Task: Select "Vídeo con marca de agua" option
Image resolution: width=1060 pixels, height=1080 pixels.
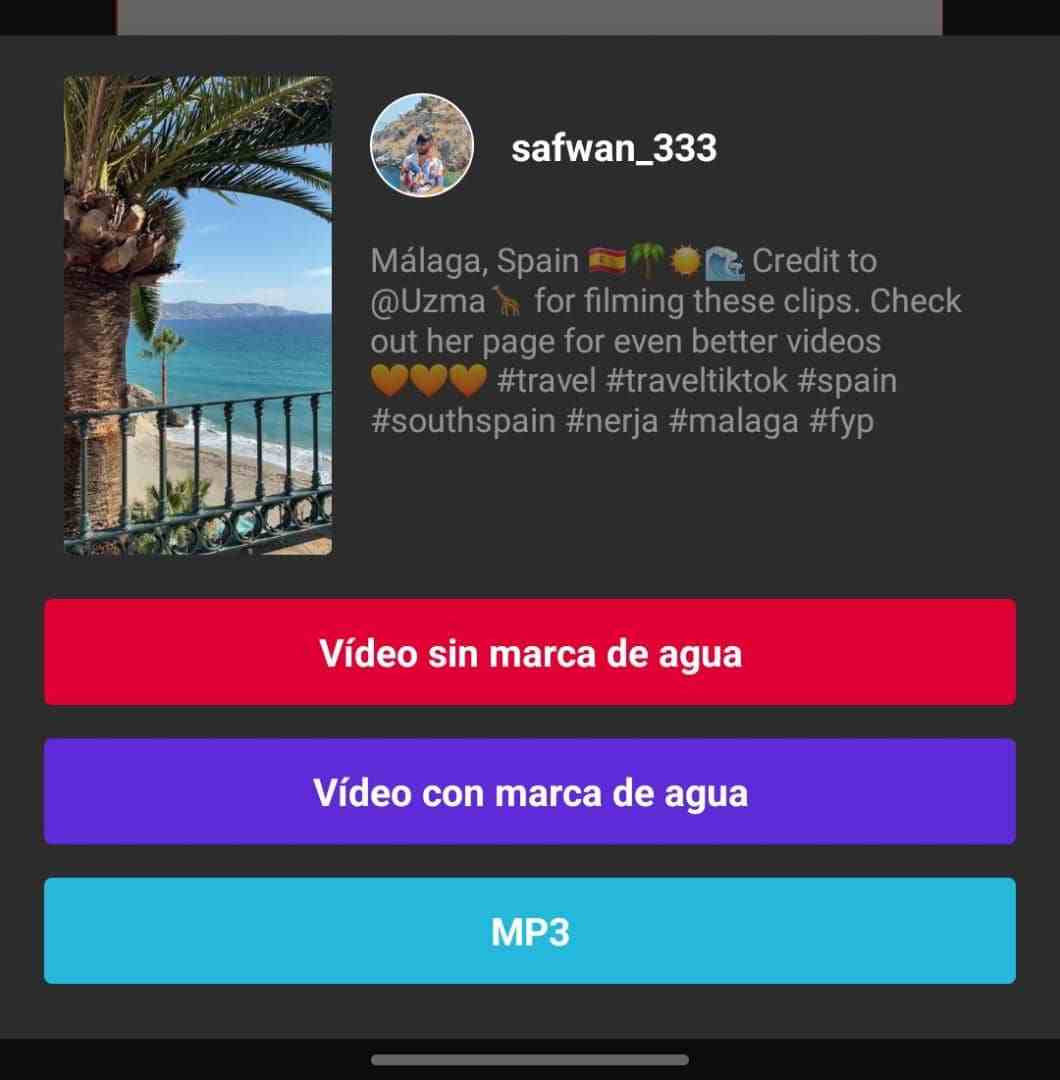Action: pyautogui.click(x=530, y=791)
